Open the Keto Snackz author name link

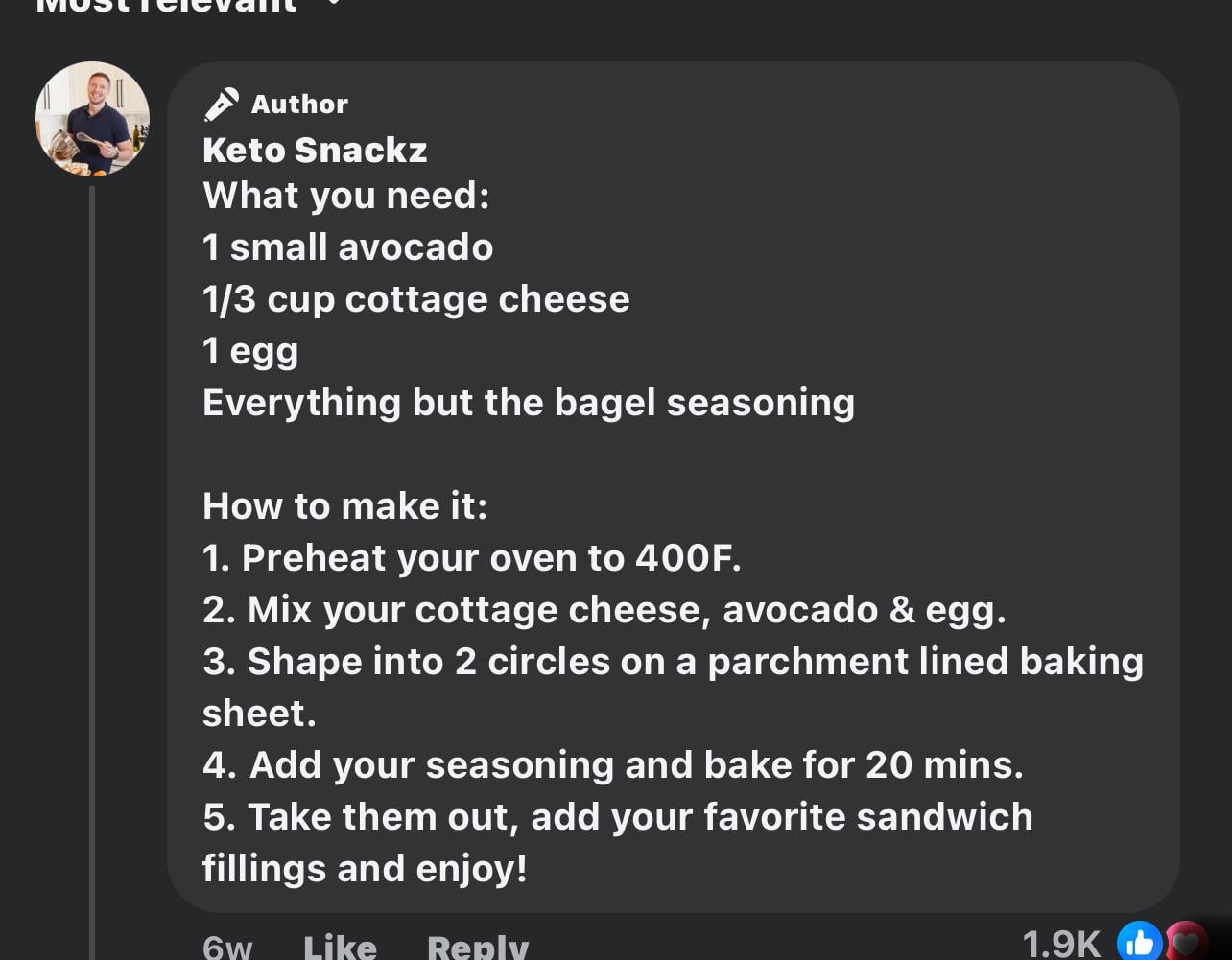pos(315,150)
